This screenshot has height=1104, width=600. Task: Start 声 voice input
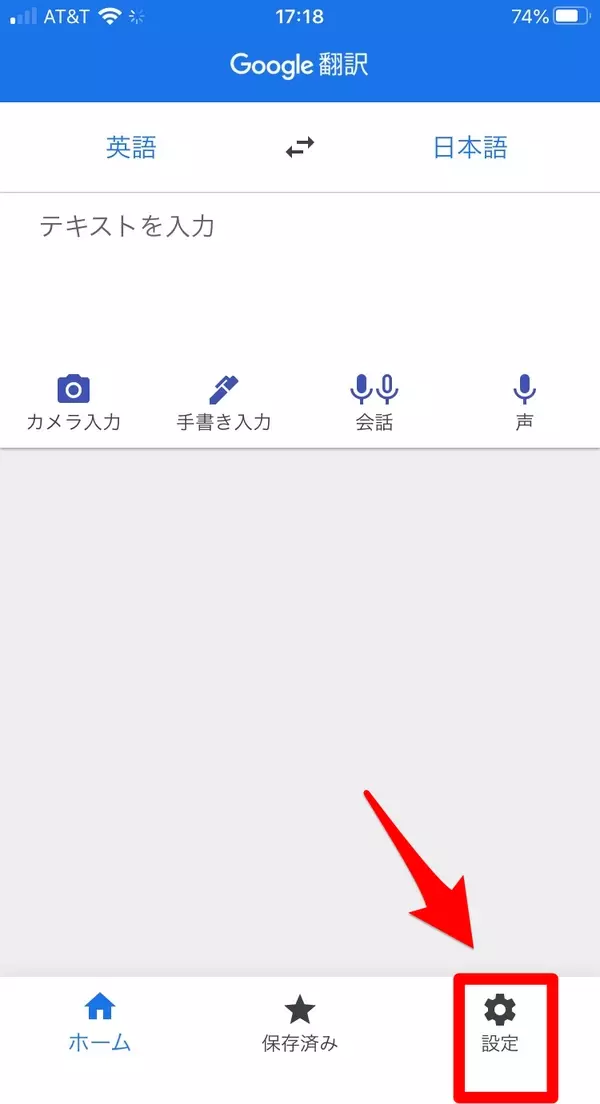[x=524, y=403]
